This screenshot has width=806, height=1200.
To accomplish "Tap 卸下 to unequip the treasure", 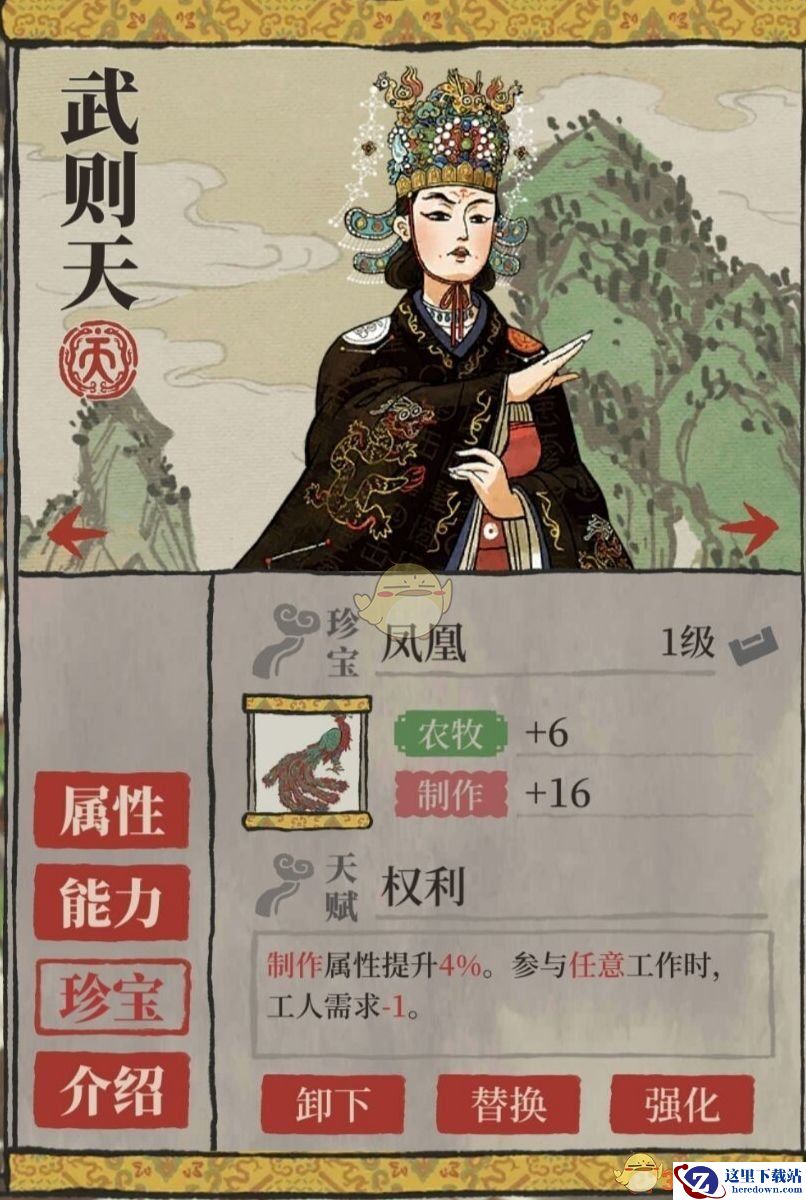I will [x=333, y=1105].
